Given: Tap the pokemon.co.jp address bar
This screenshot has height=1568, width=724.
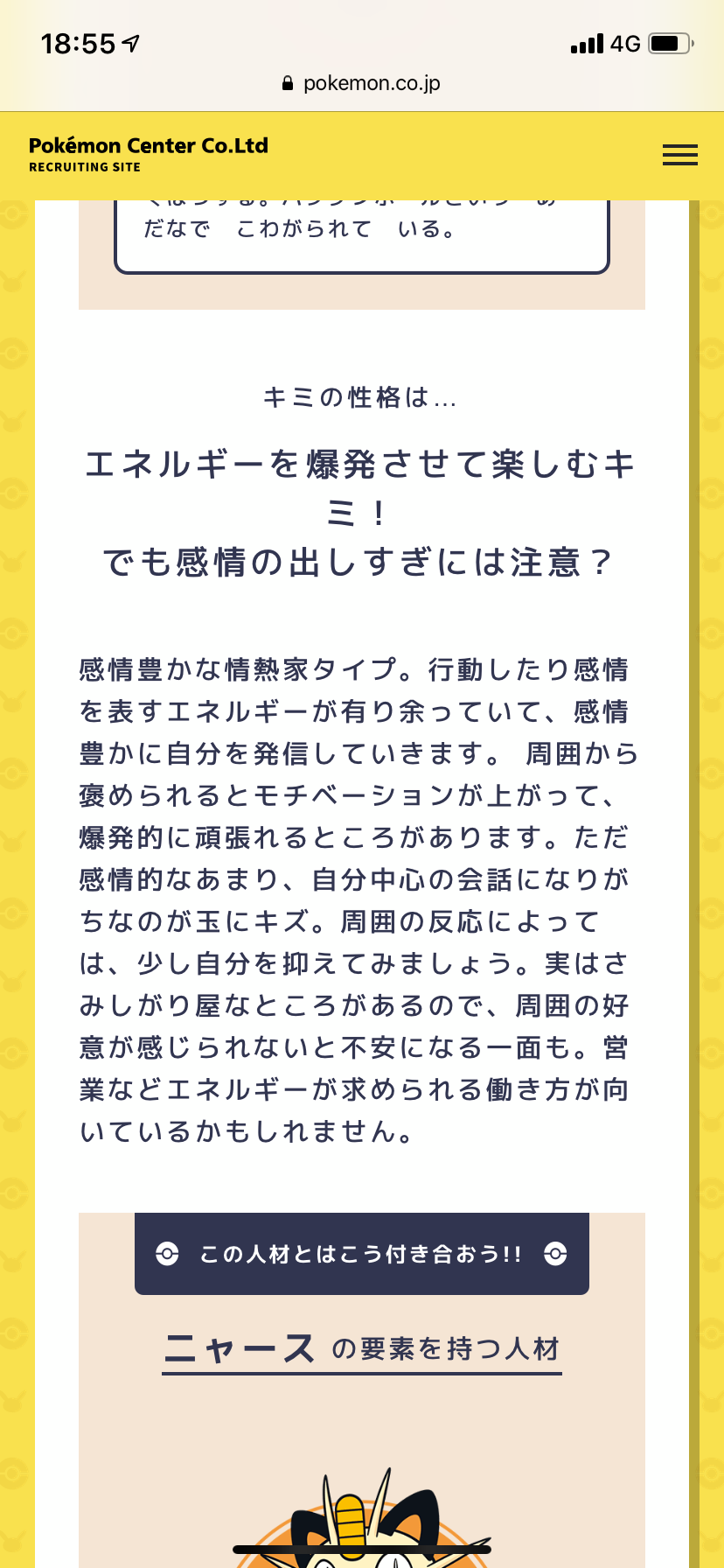Looking at the screenshot, I should coord(362,83).
